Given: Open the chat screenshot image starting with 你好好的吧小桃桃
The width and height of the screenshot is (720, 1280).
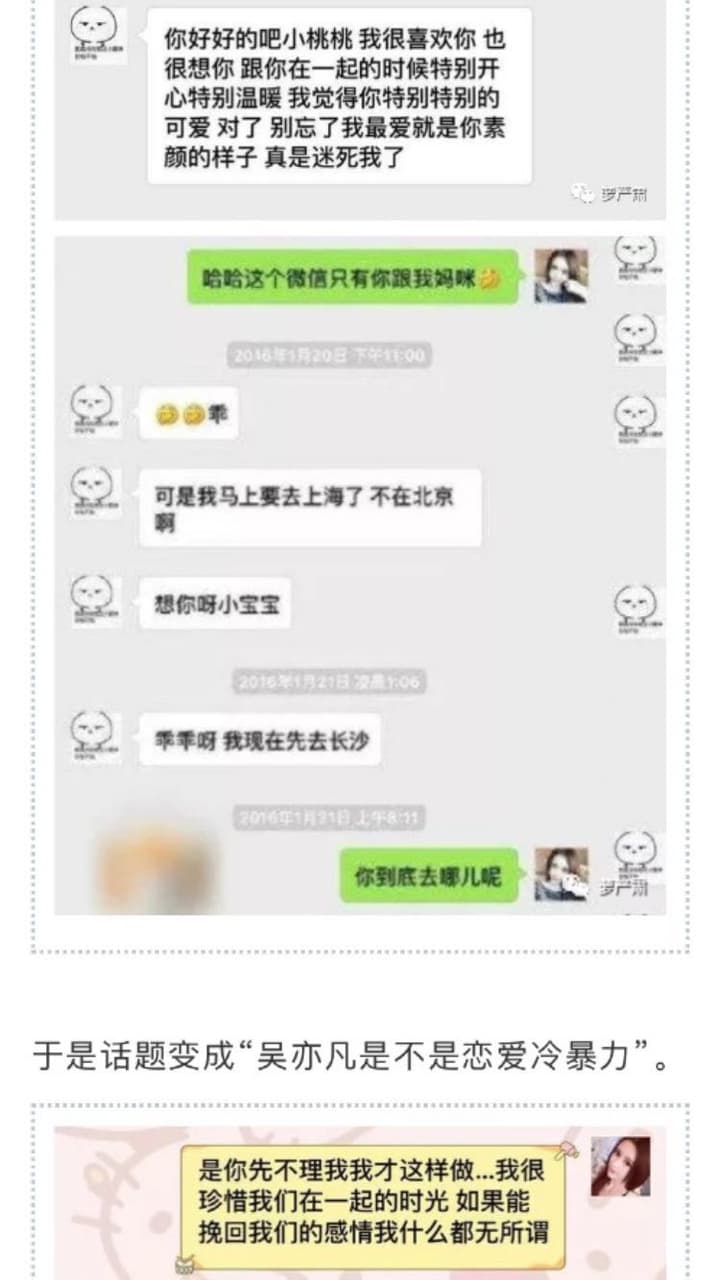Looking at the screenshot, I should [360, 108].
